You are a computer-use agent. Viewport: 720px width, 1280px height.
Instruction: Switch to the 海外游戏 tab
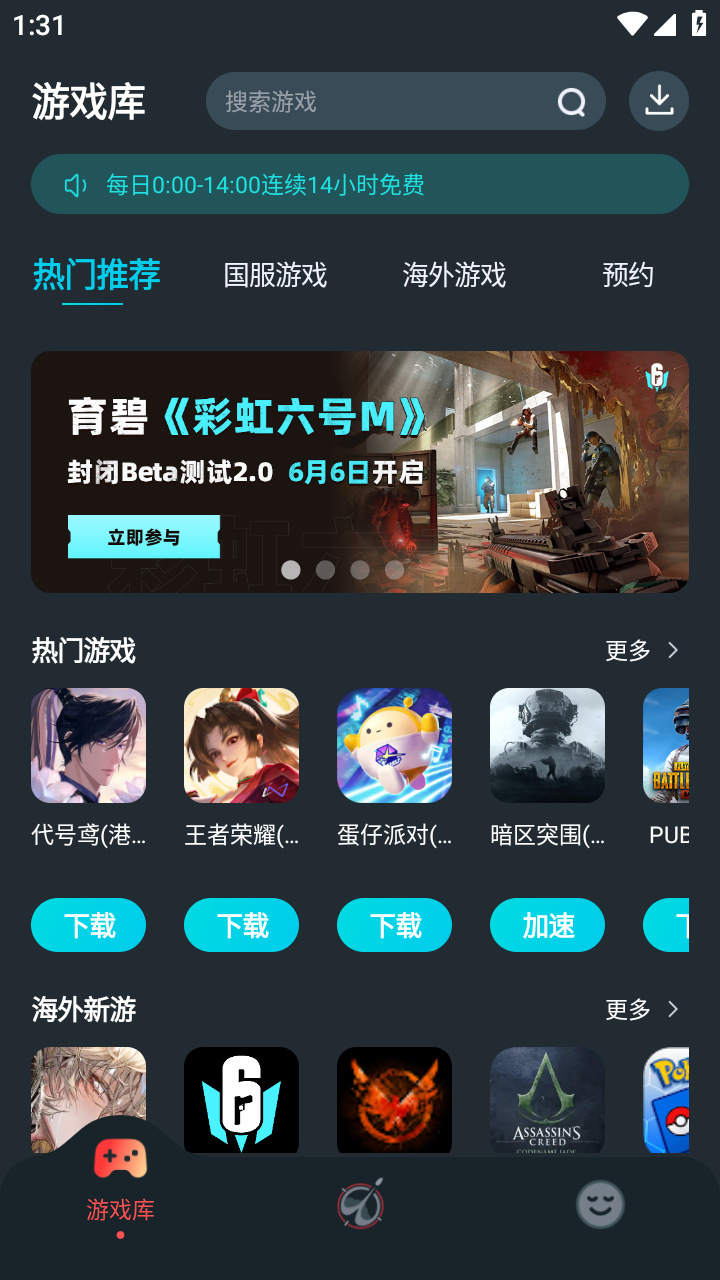454,275
